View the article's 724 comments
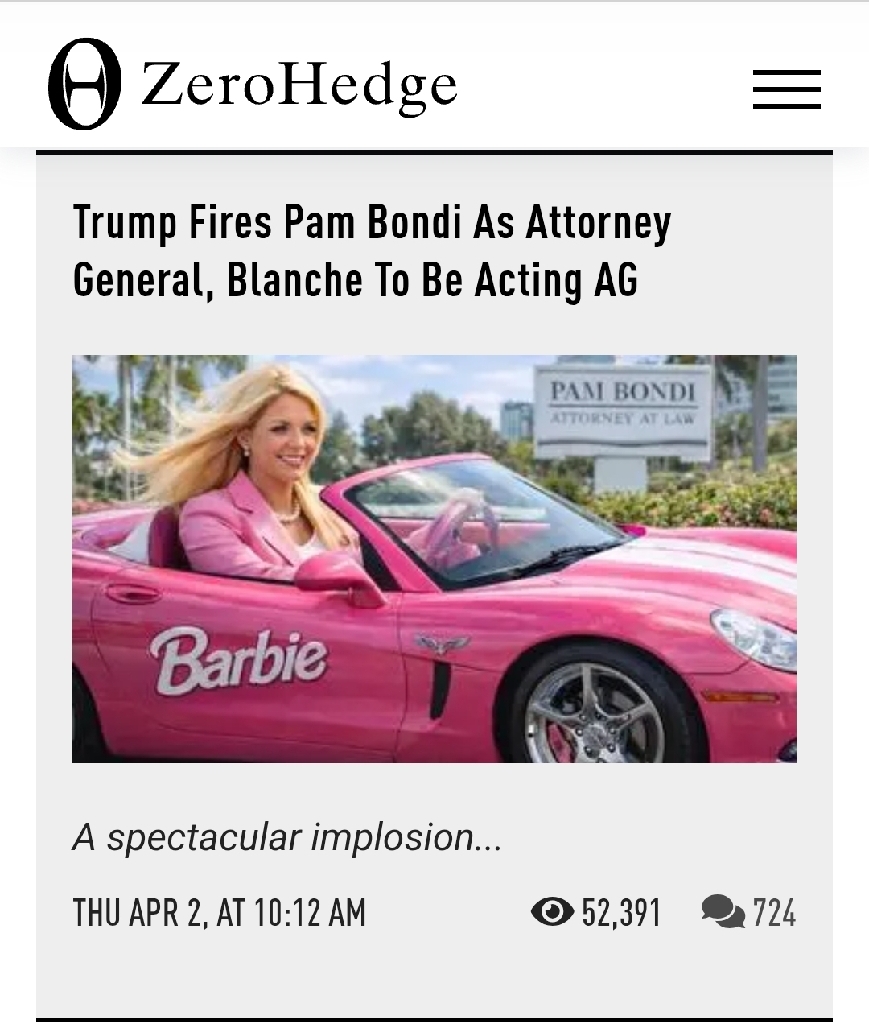 click(749, 912)
